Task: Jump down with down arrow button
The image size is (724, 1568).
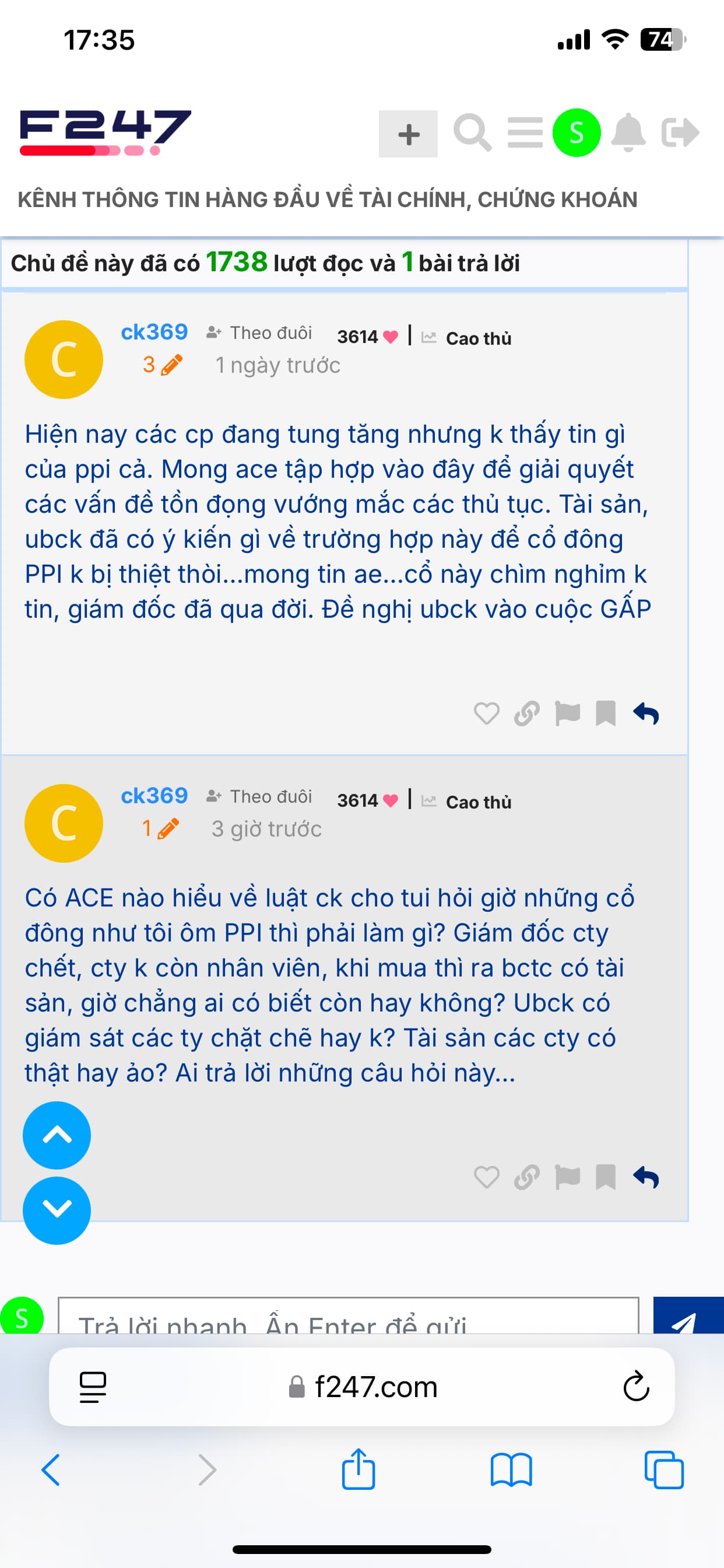Action: click(57, 1210)
